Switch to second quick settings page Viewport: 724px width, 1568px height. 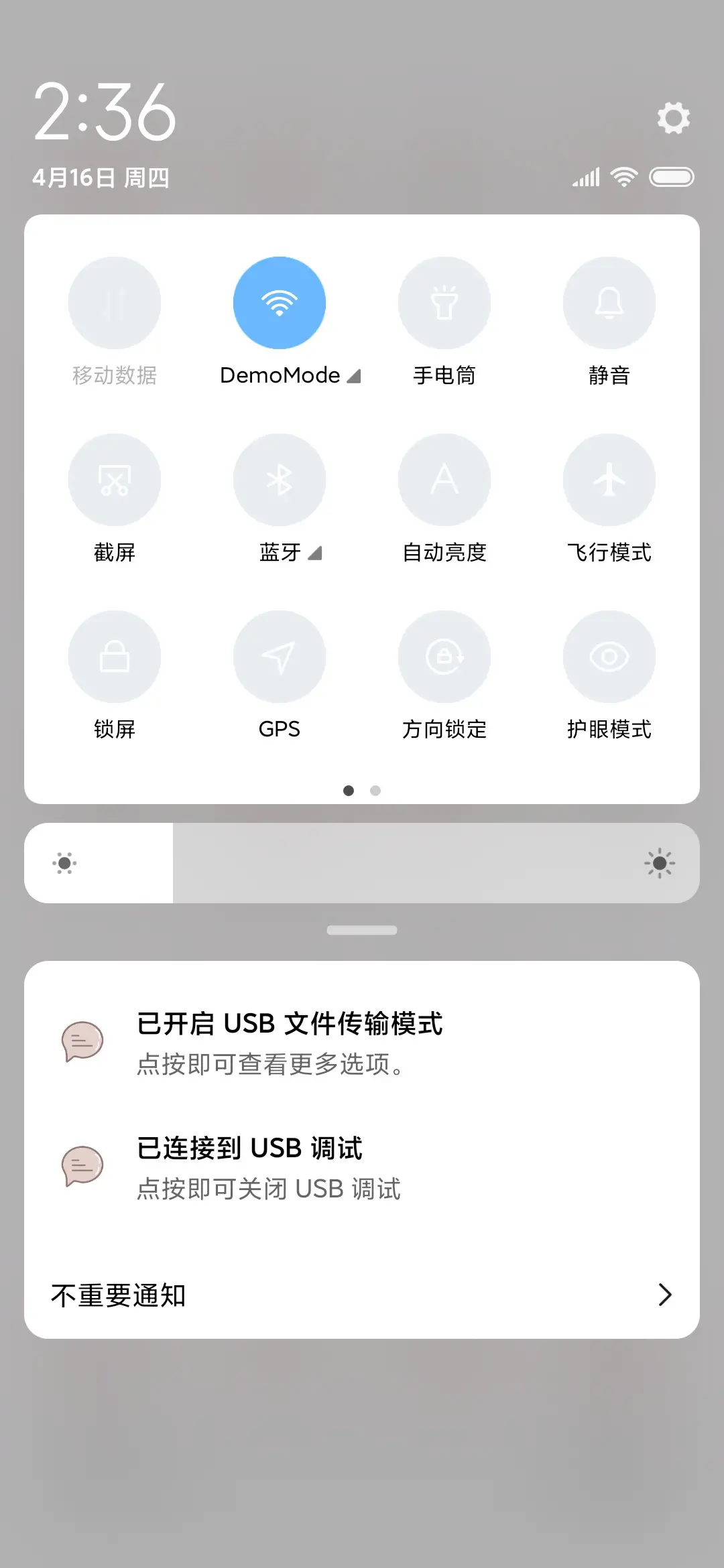[x=375, y=791]
